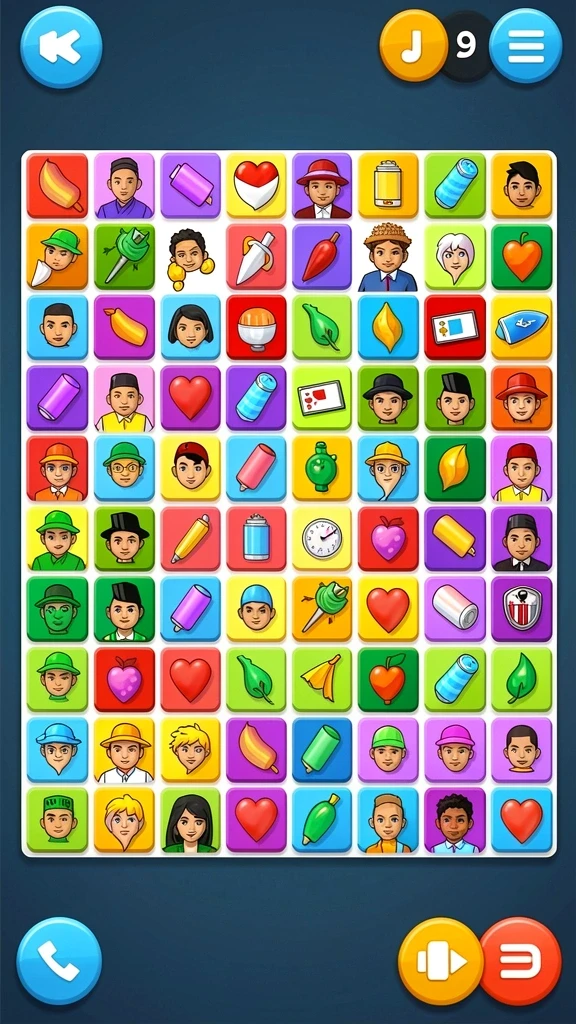The image size is (576, 1024).
Task: Pick the bowl tile on red background
Action: click(x=256, y=327)
